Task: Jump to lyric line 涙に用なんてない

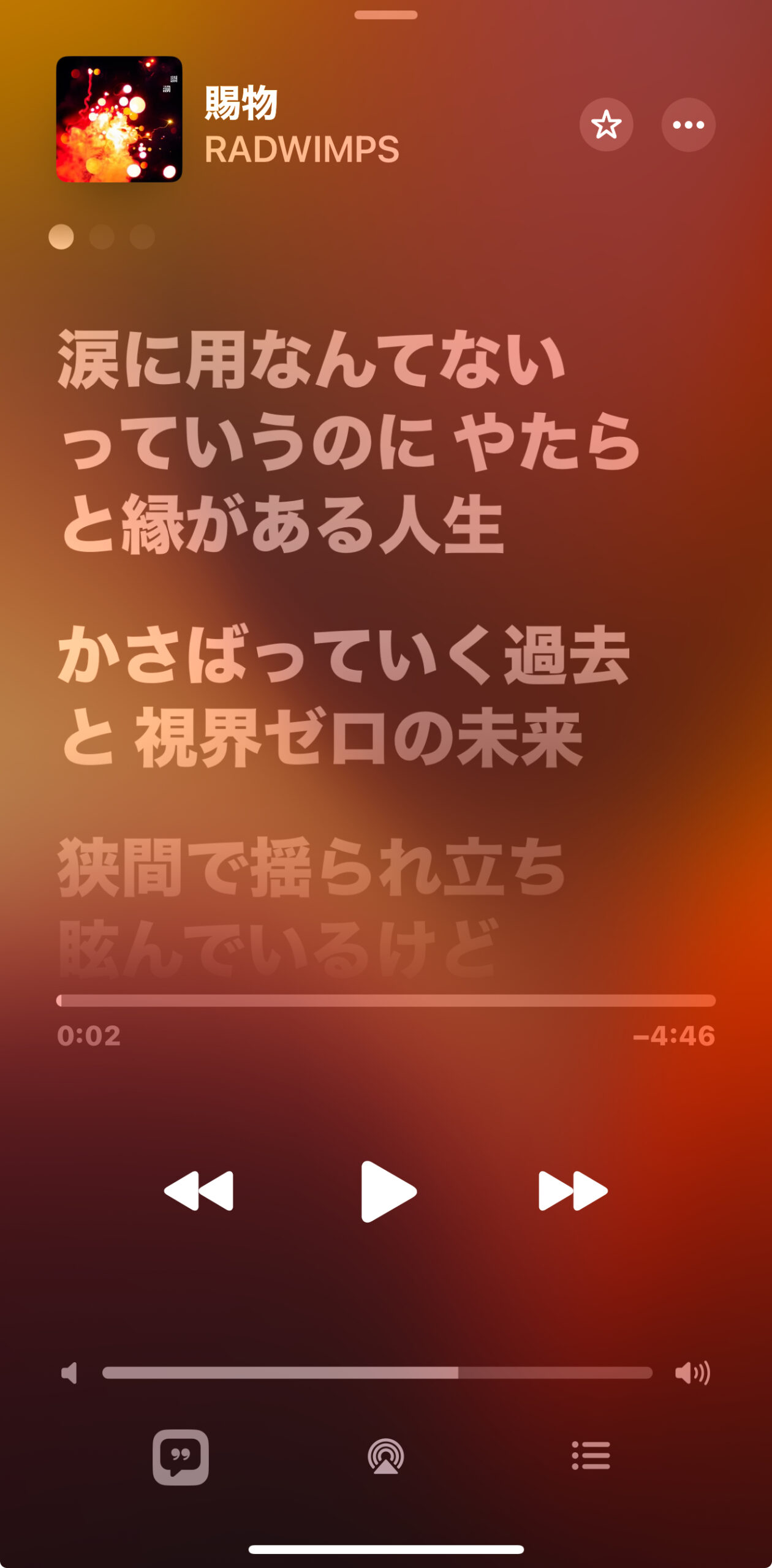Action: click(349, 441)
